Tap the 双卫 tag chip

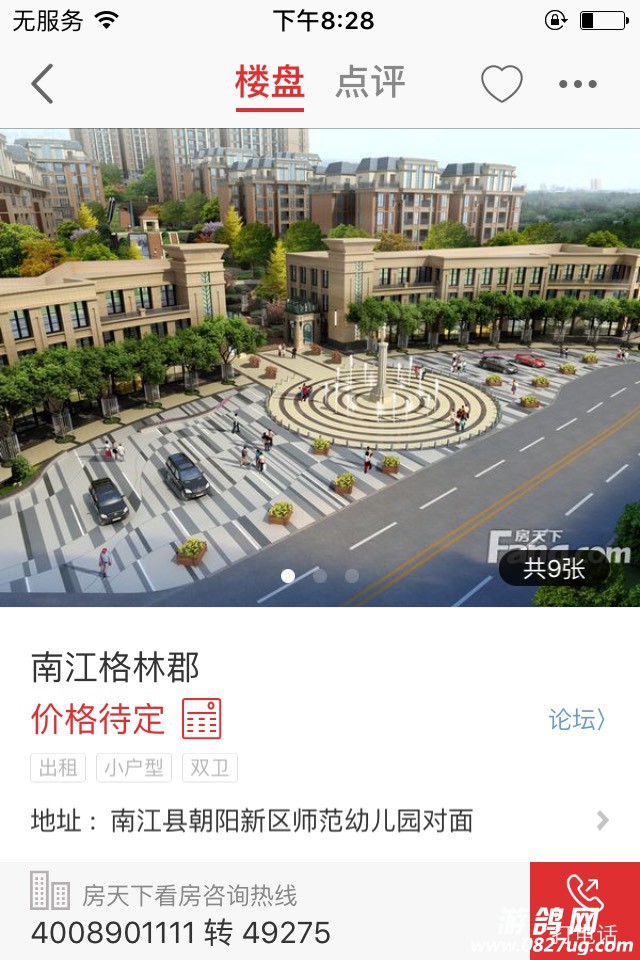point(209,768)
